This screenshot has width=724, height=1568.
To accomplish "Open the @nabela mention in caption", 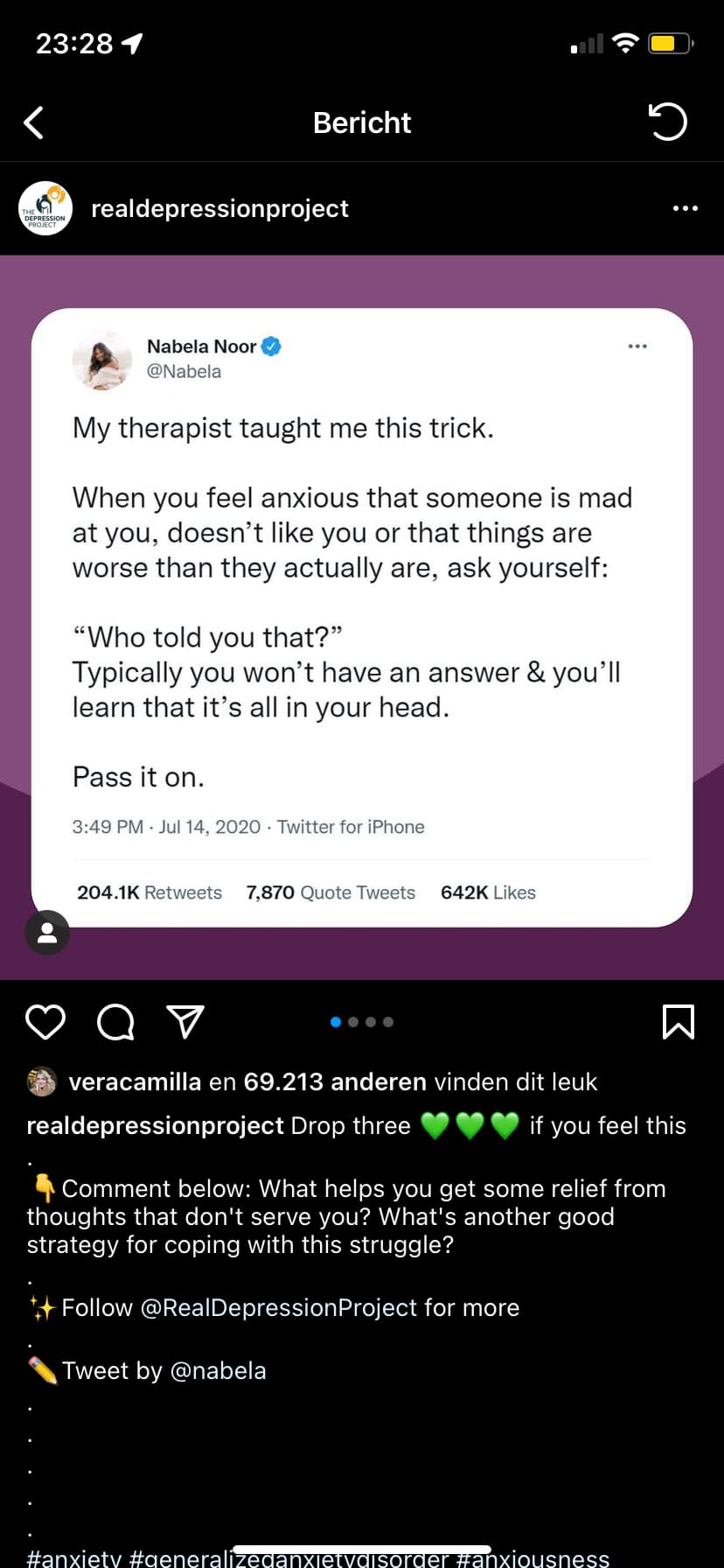I will [218, 1370].
